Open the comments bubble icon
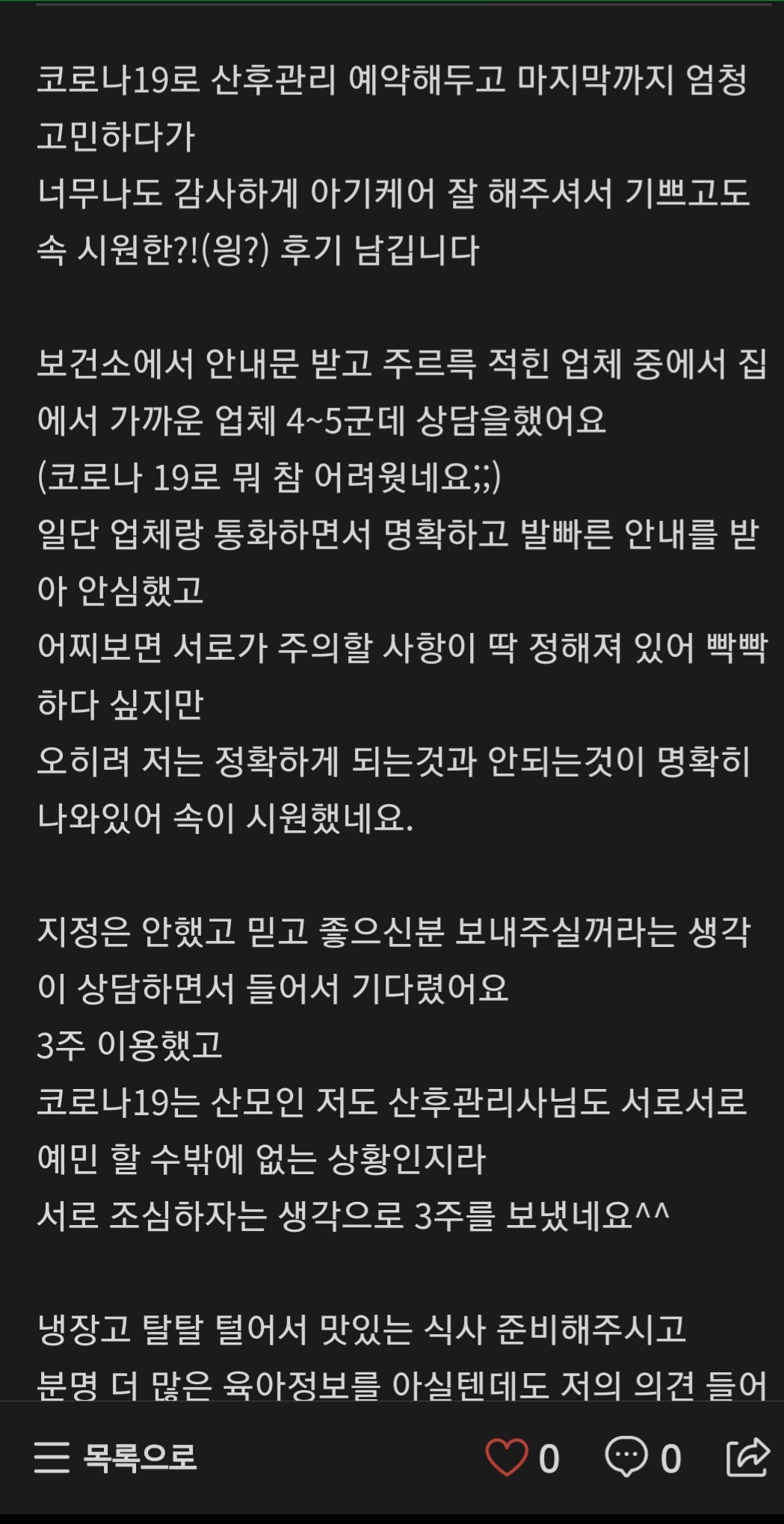Screen dimensions: 784x1524 click(x=626, y=1457)
